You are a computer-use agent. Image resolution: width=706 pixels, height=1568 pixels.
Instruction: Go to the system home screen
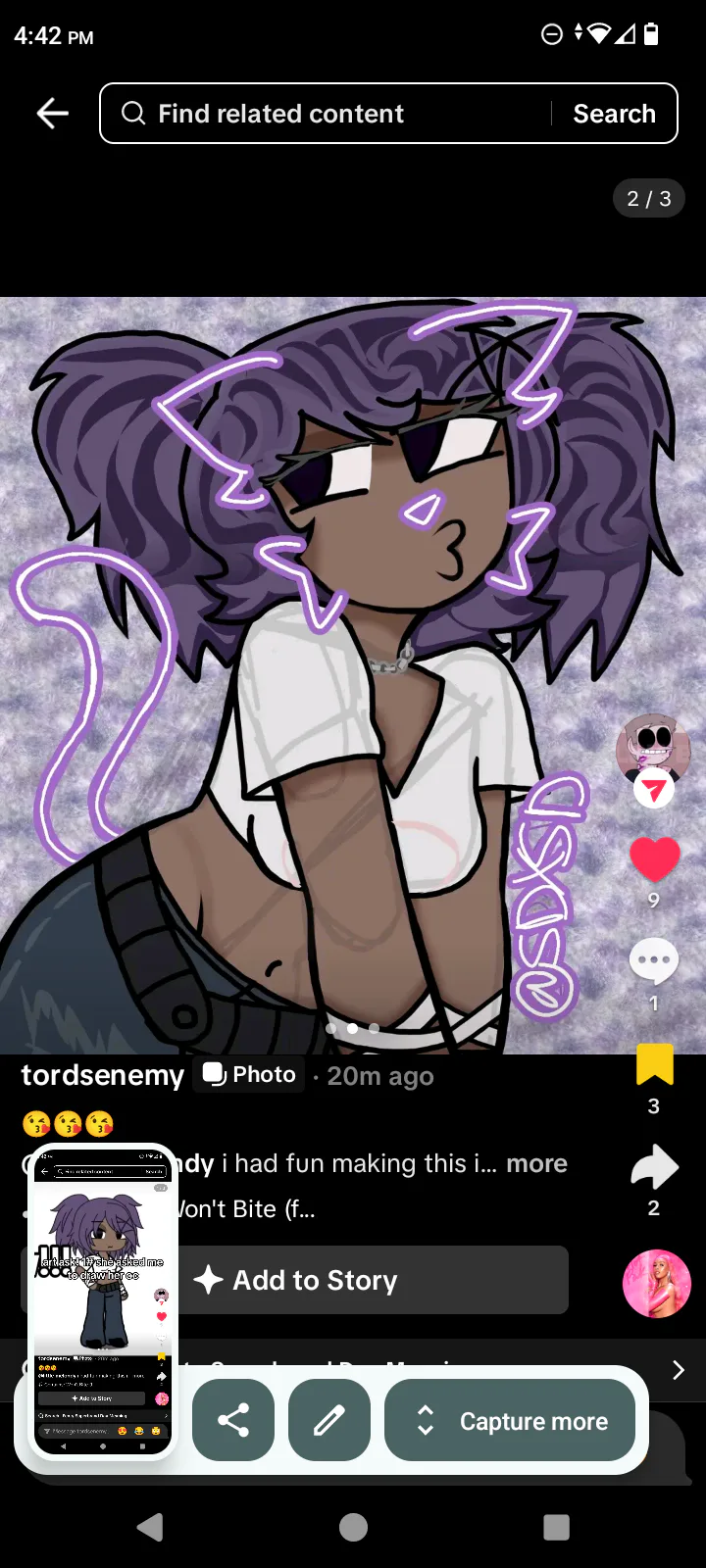tap(353, 1527)
